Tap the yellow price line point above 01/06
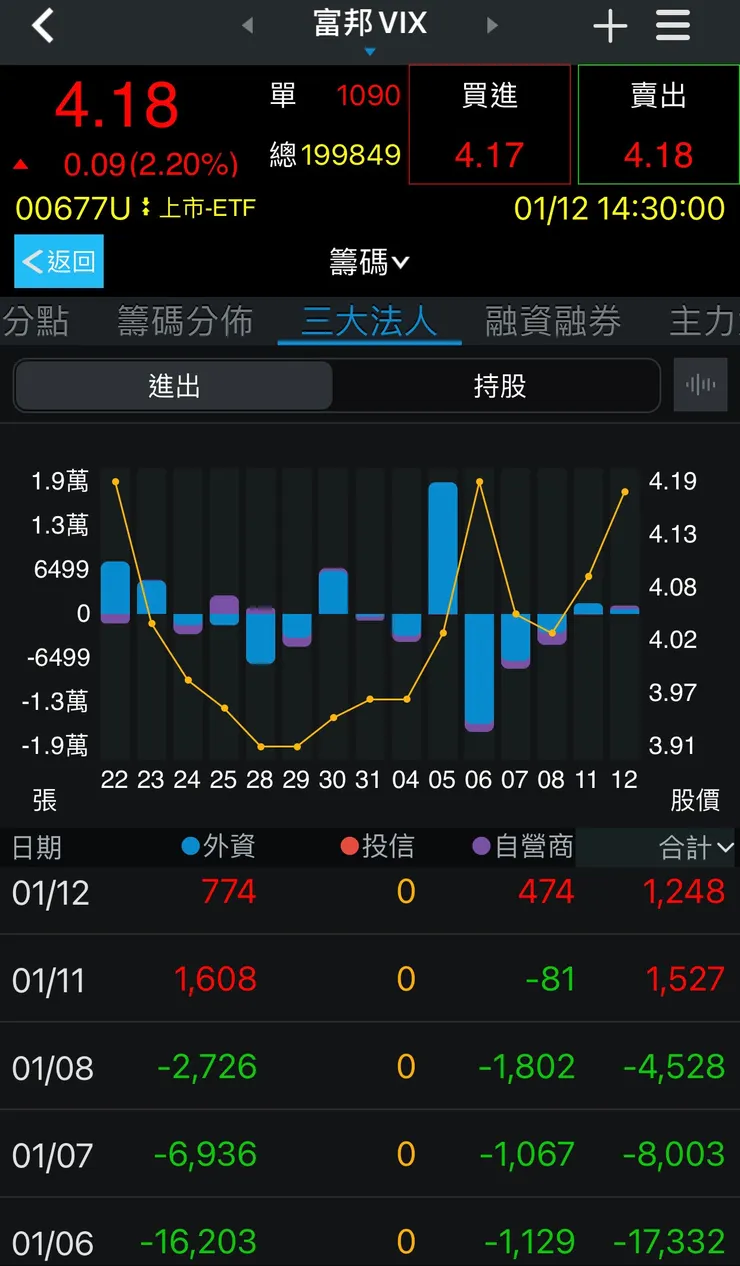The image size is (740, 1266). tap(478, 484)
